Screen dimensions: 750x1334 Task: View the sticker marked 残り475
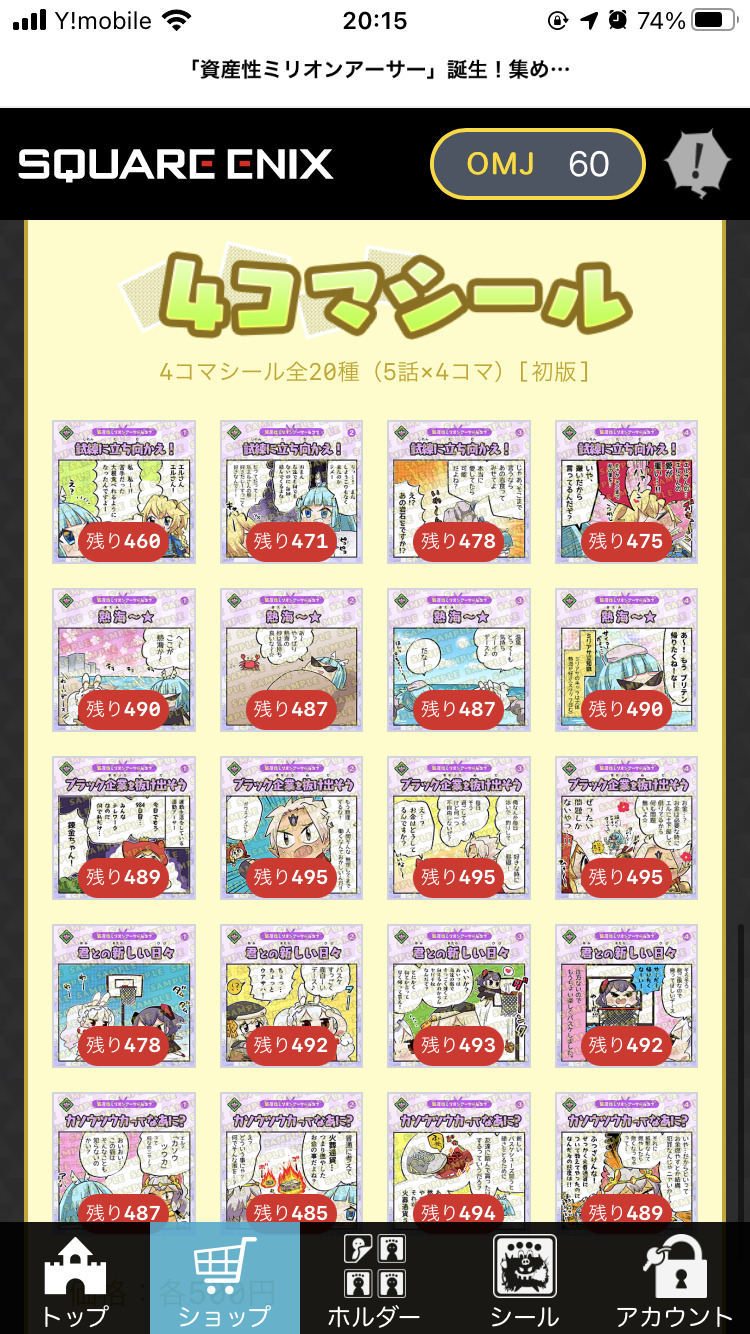coord(626,492)
